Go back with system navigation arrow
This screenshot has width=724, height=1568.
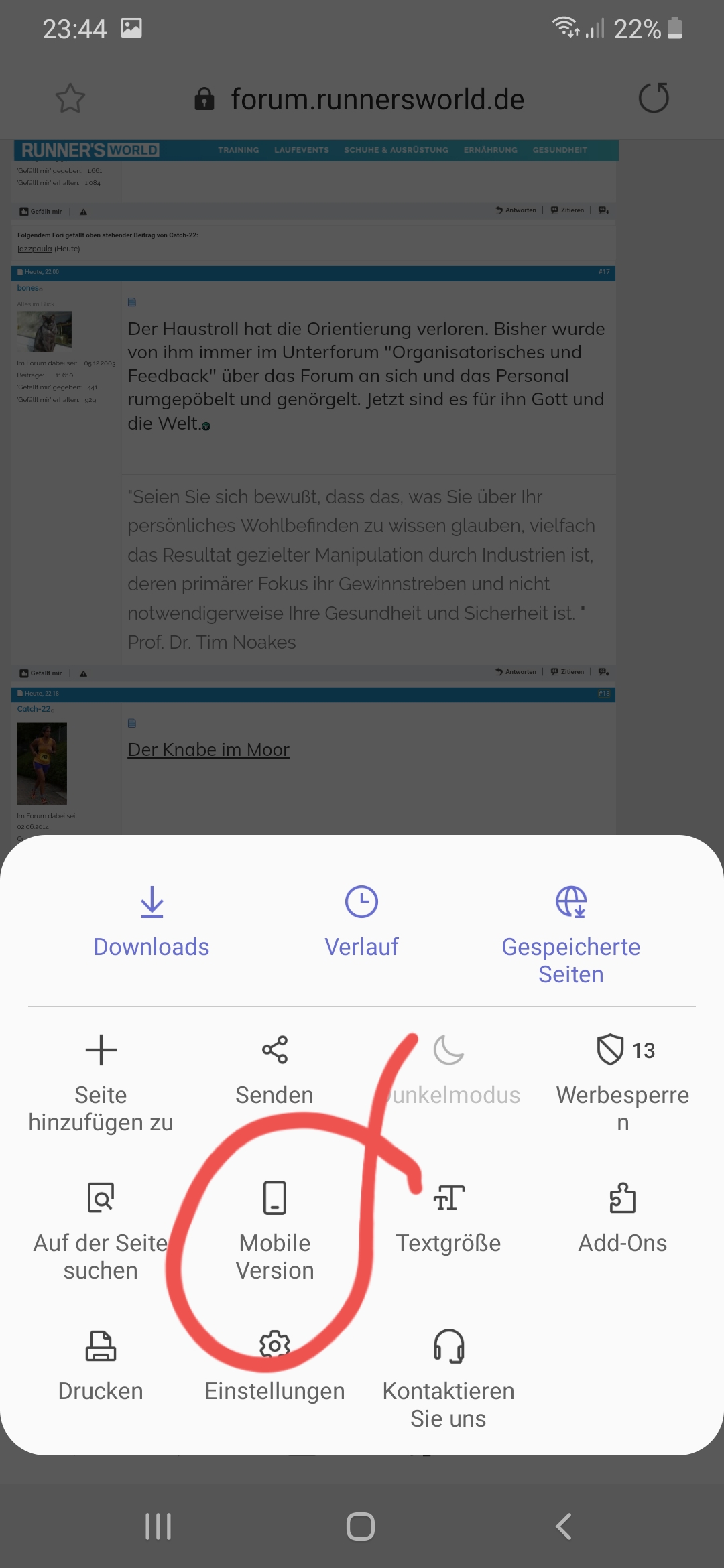[564, 1526]
